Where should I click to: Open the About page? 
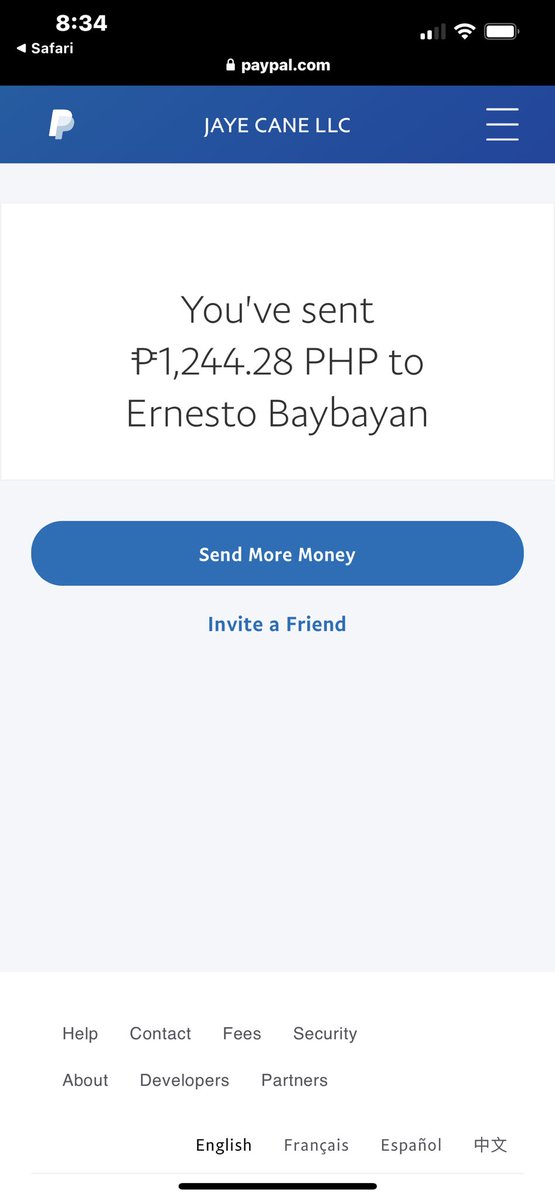[x=85, y=1080]
